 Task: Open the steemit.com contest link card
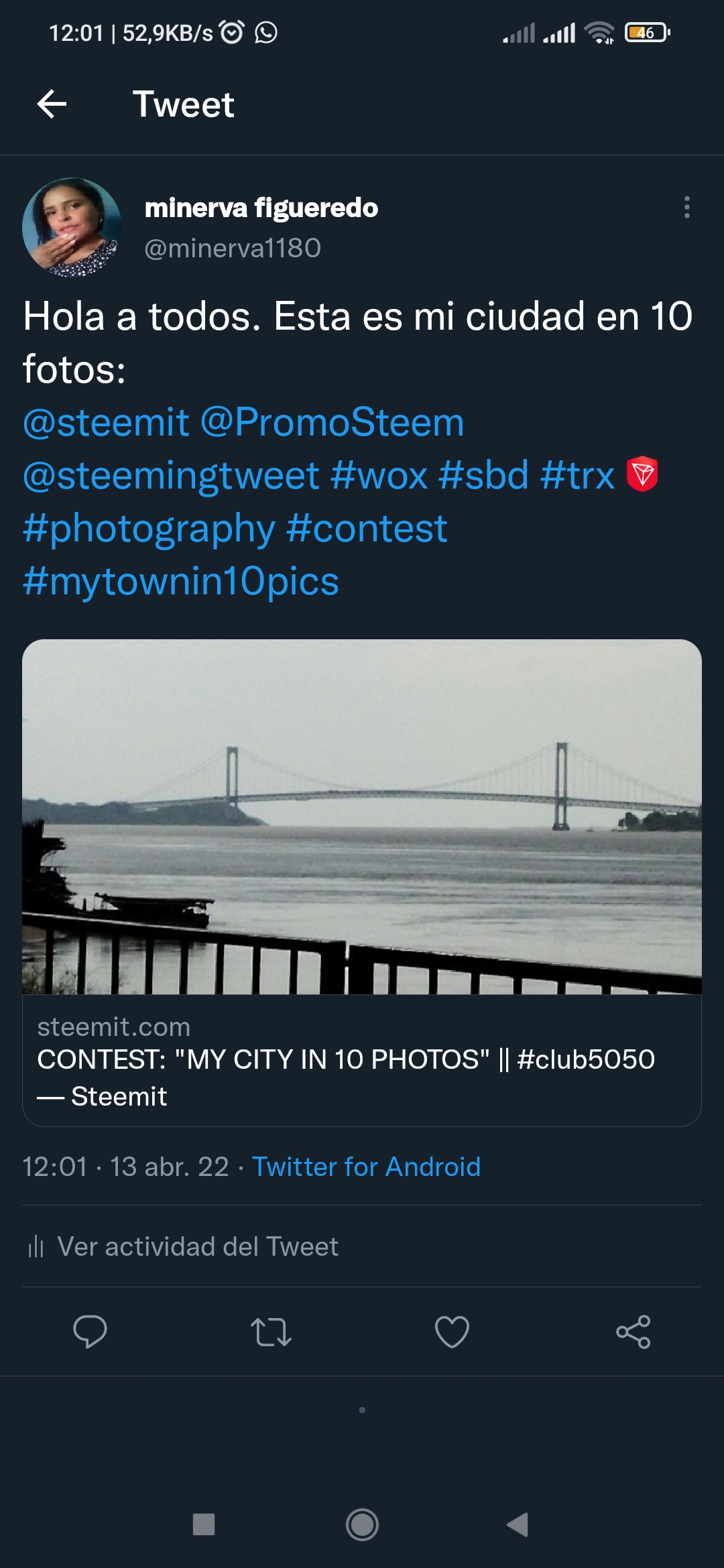click(362, 882)
